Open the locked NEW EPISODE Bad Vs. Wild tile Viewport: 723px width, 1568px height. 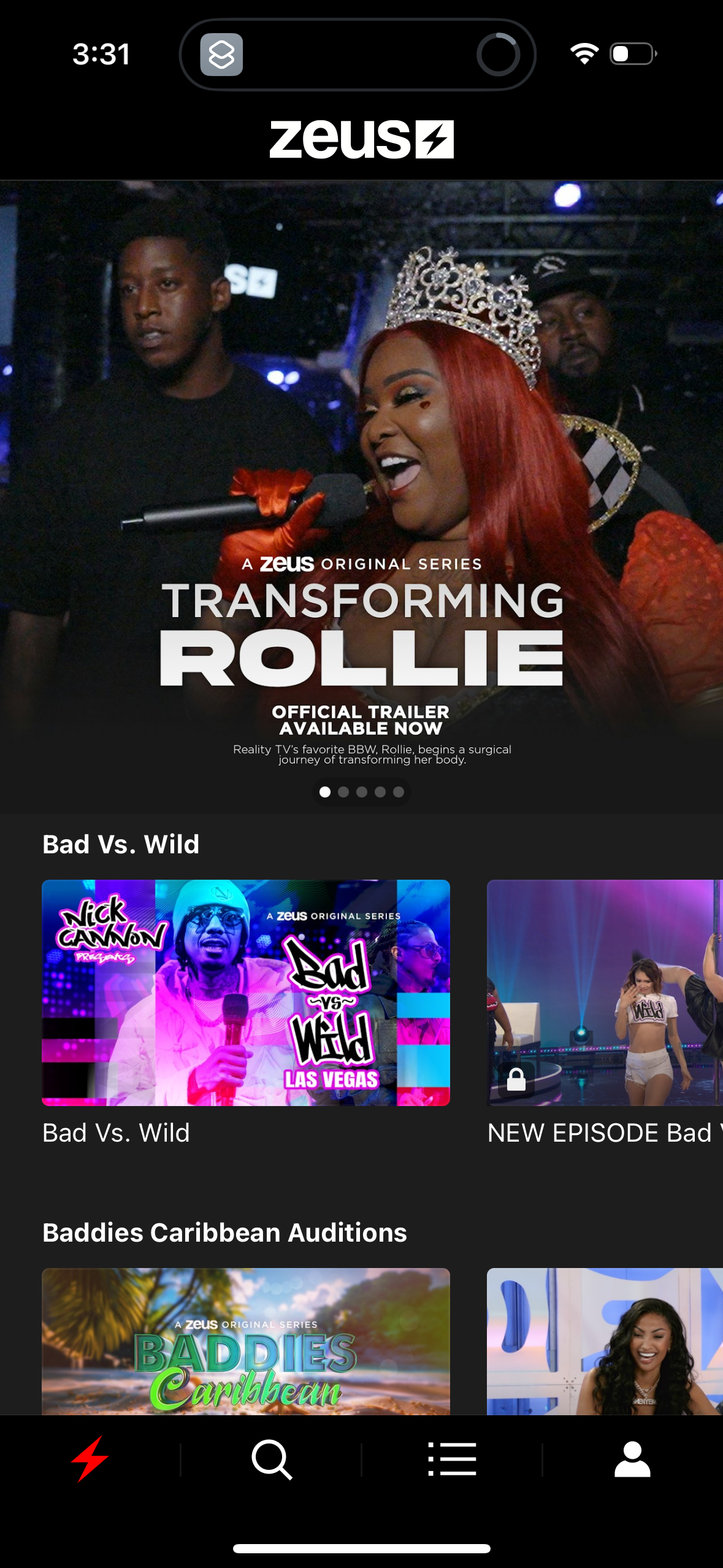(x=604, y=992)
